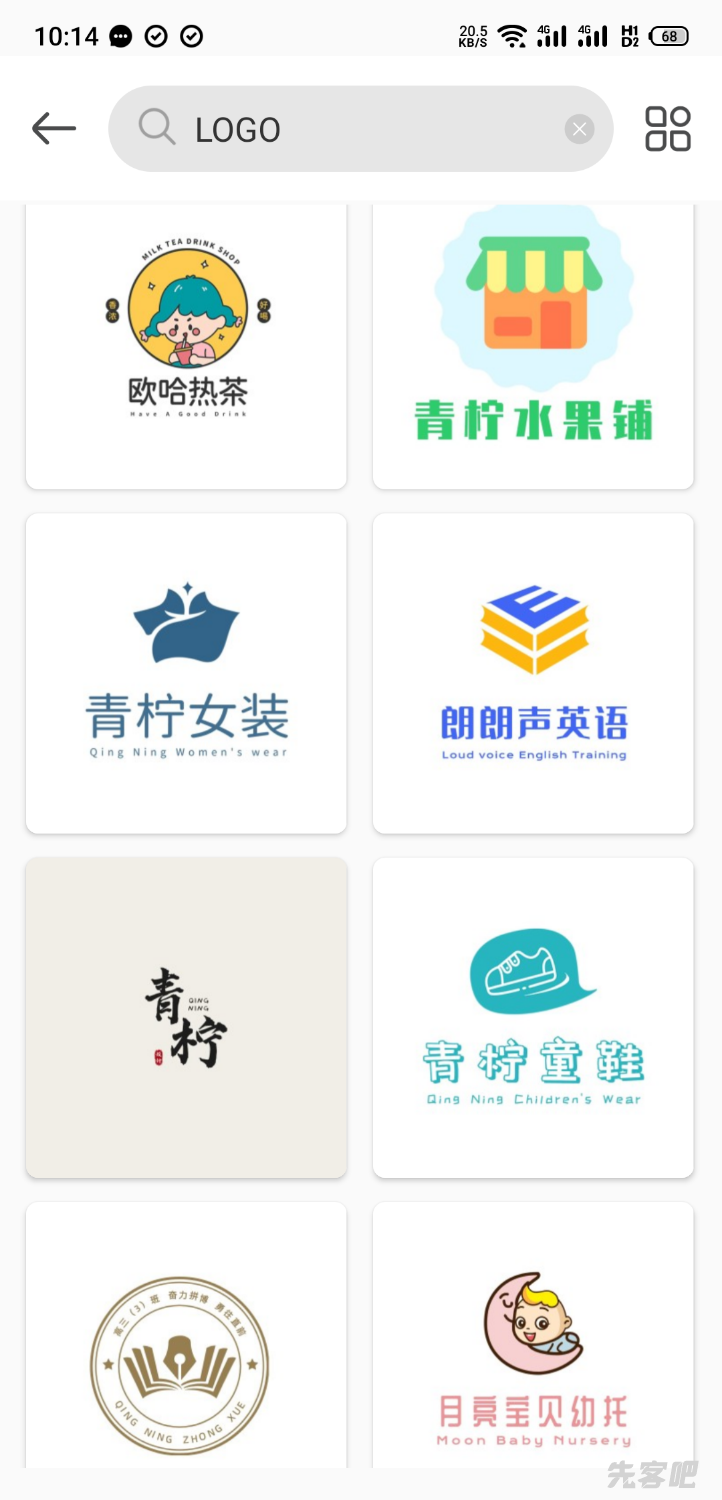Choose the calligraphy 青柠 logo template

tap(186, 1017)
